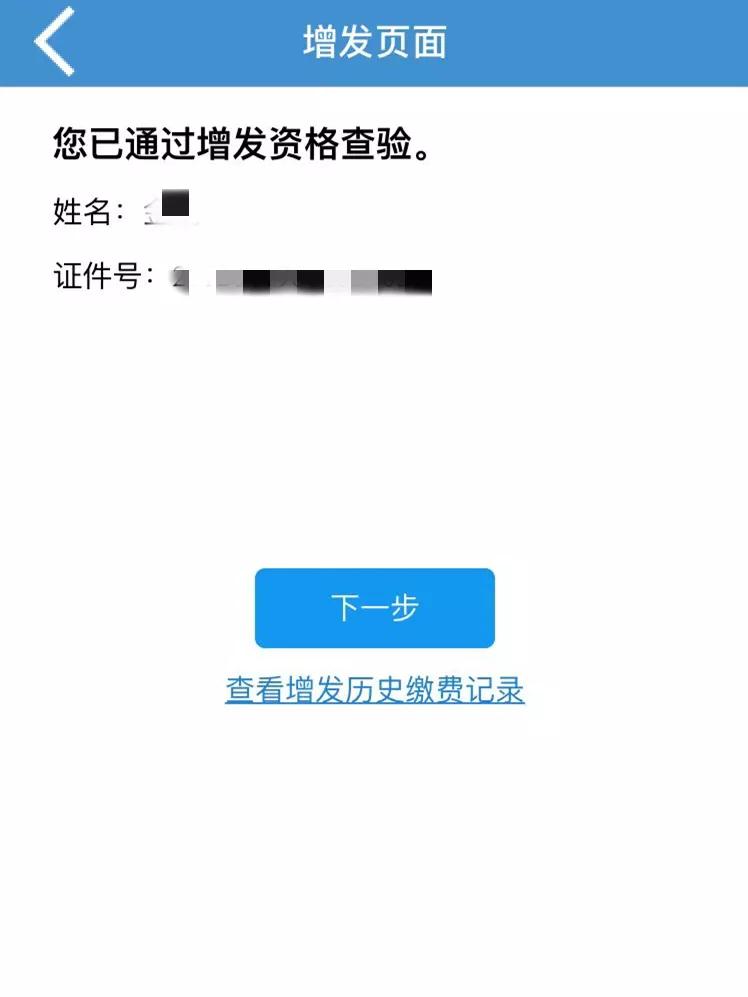Open the 查看增发历史缴费记录 link
Image resolution: width=748 pixels, height=997 pixels.
pyautogui.click(x=374, y=690)
